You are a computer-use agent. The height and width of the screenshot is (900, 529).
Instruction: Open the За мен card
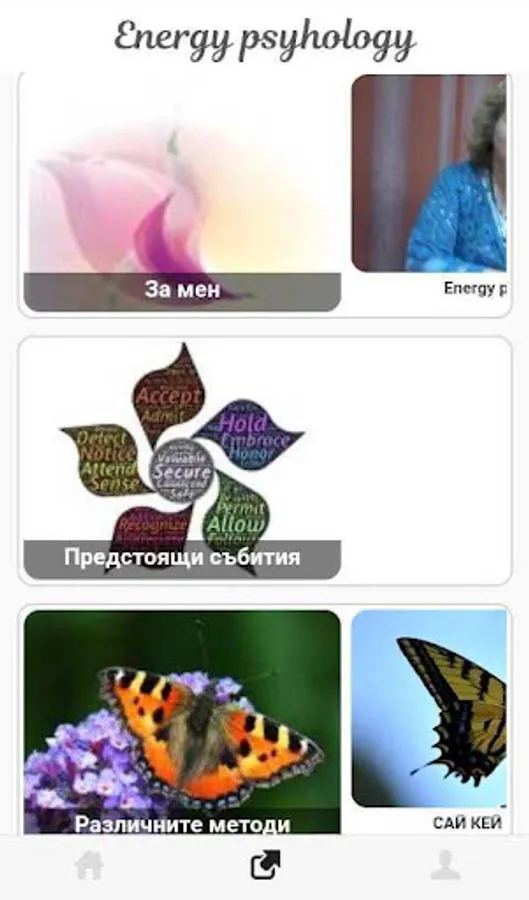click(x=182, y=193)
